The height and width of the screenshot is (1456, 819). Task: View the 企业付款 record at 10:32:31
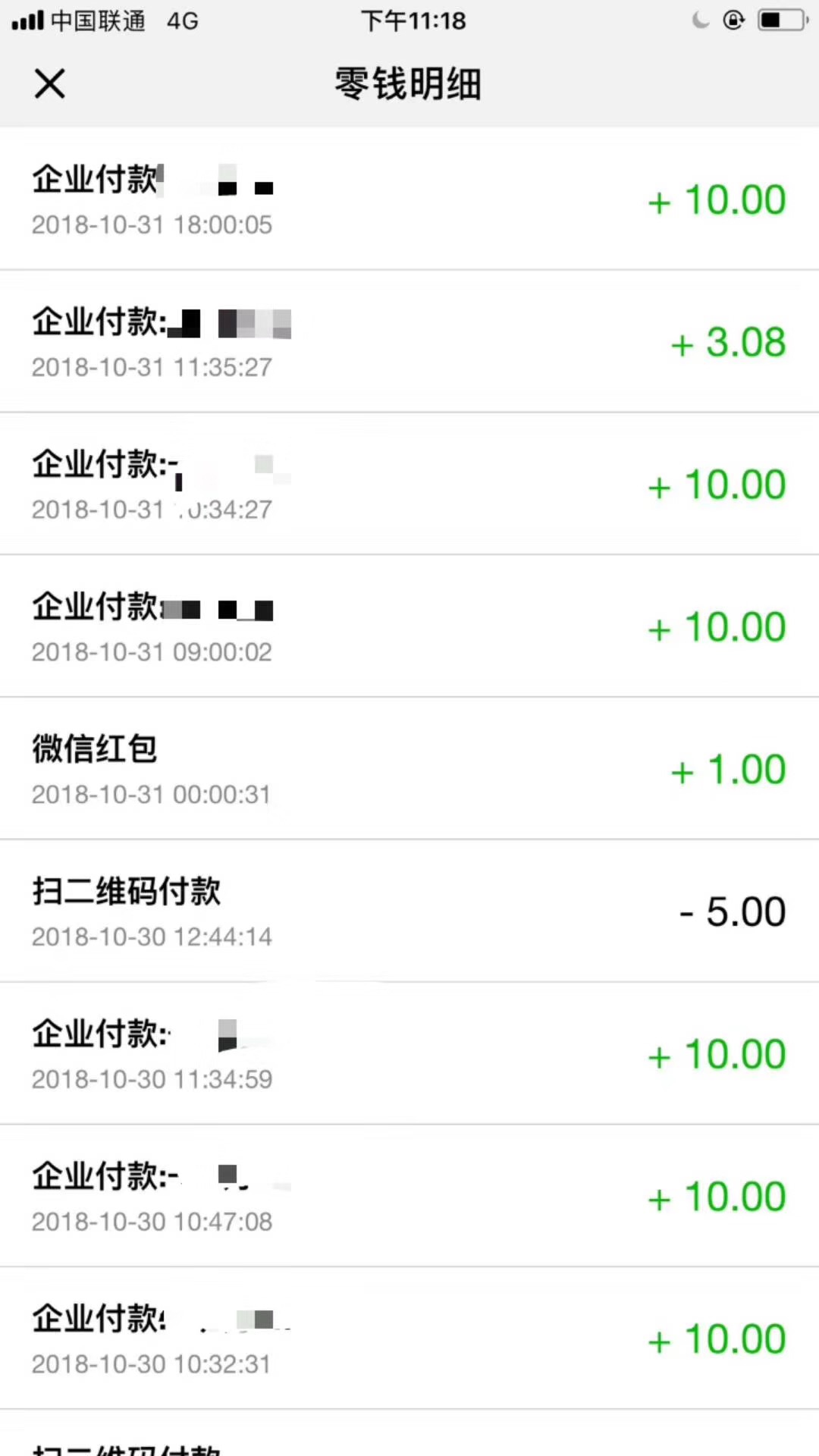(409, 1339)
